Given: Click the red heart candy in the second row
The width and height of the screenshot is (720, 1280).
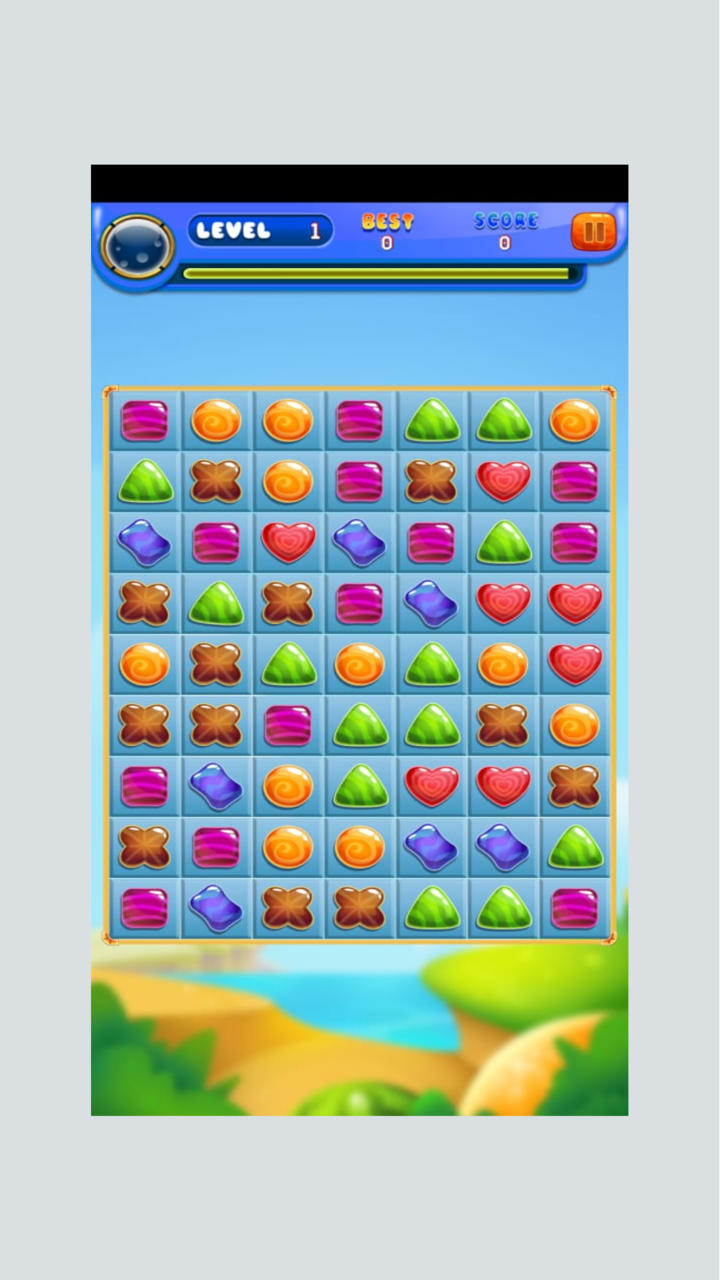Looking at the screenshot, I should [x=503, y=482].
